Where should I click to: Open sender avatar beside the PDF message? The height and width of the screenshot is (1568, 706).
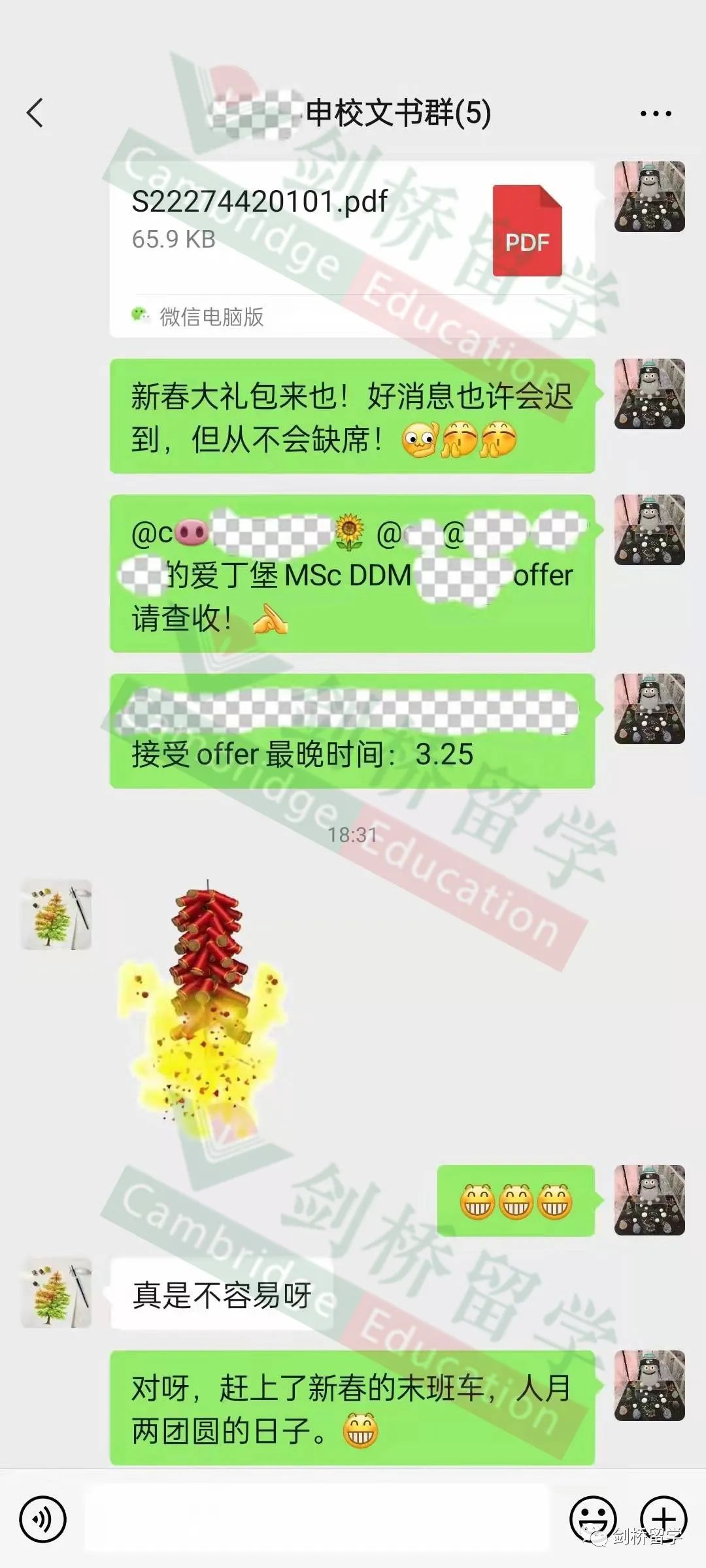649,197
